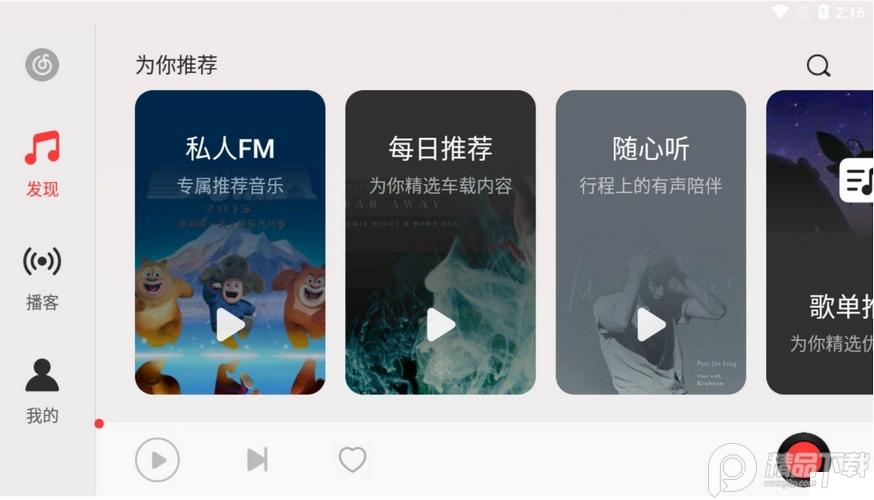This screenshot has height=500, width=874.
Task: Tap the NetEase music logo icon
Action: (x=42, y=66)
